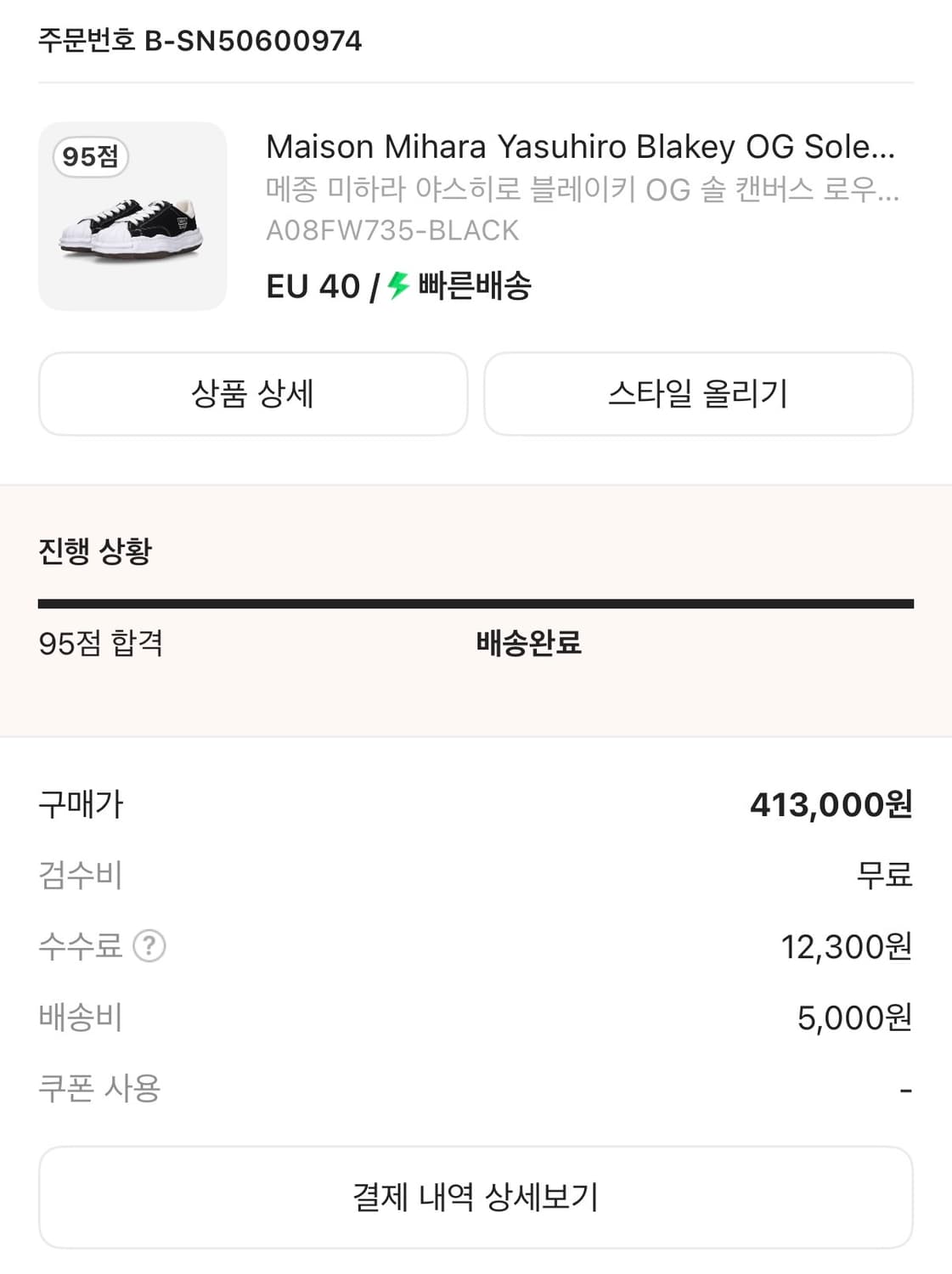Screen dimensions: 952x1274
Task: Open 상품 상세 product details
Action: (252, 393)
